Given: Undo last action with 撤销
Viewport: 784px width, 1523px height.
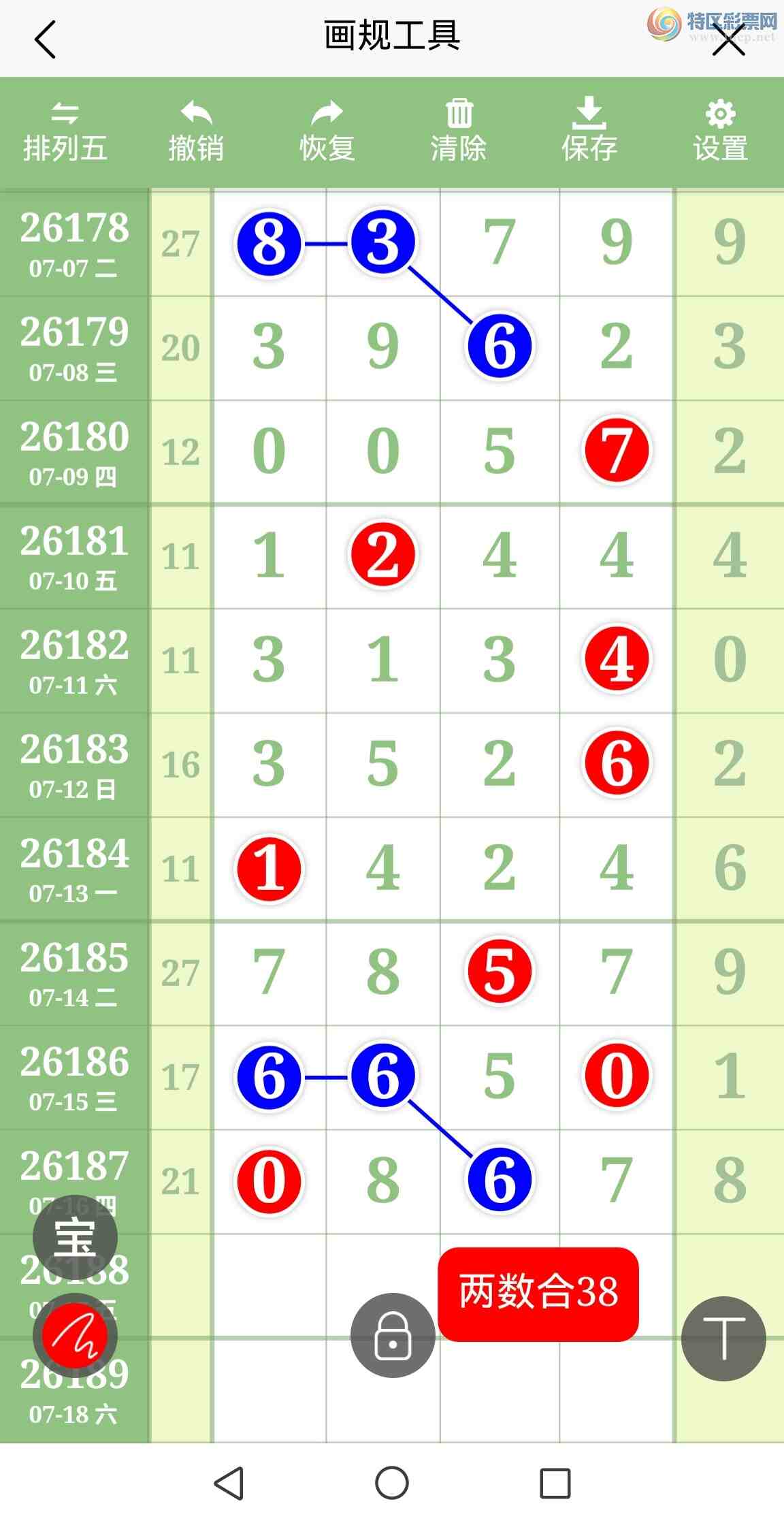Looking at the screenshot, I should tap(196, 132).
